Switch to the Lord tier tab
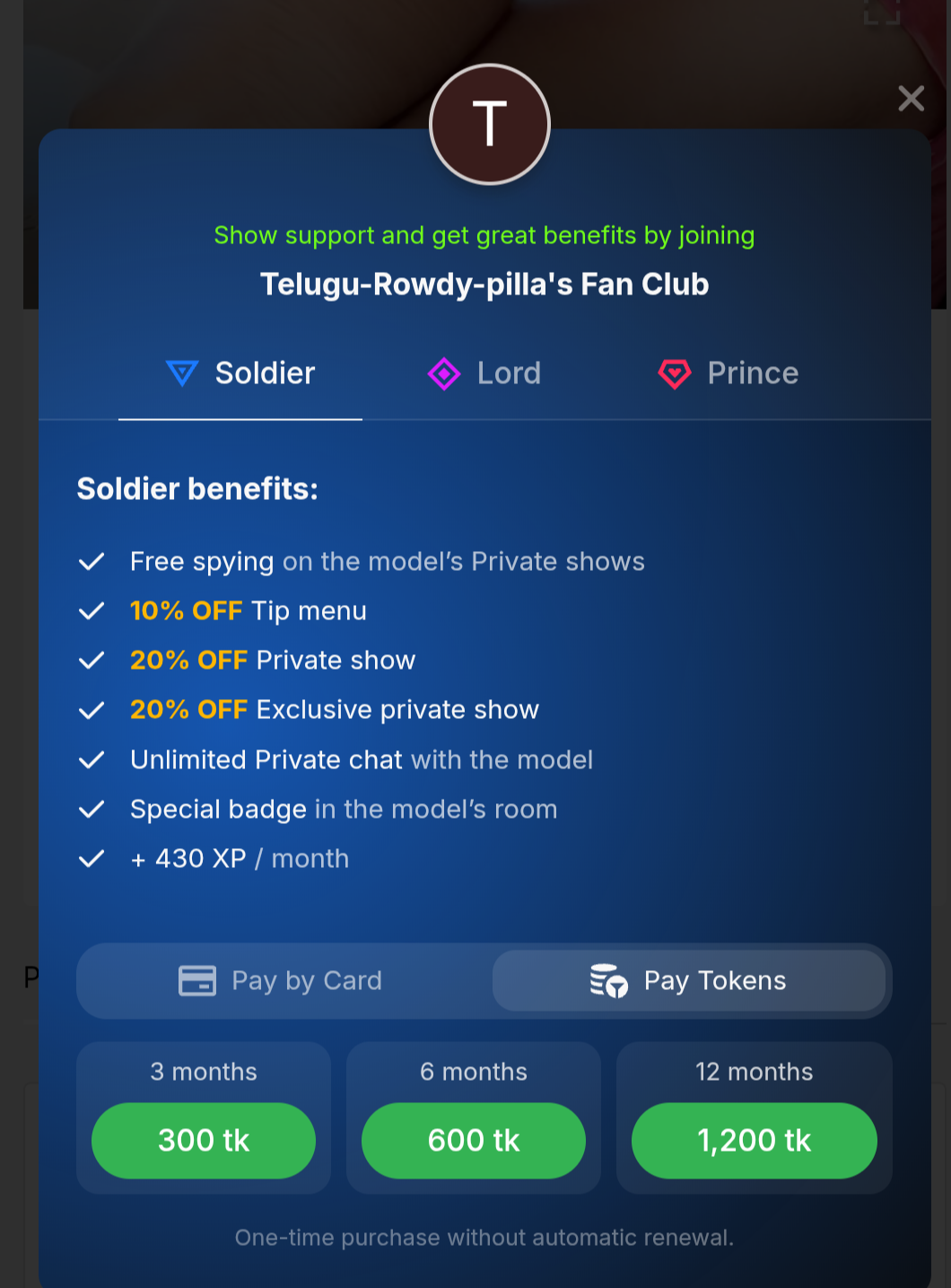Image resolution: width=951 pixels, height=1288 pixels. tap(484, 373)
